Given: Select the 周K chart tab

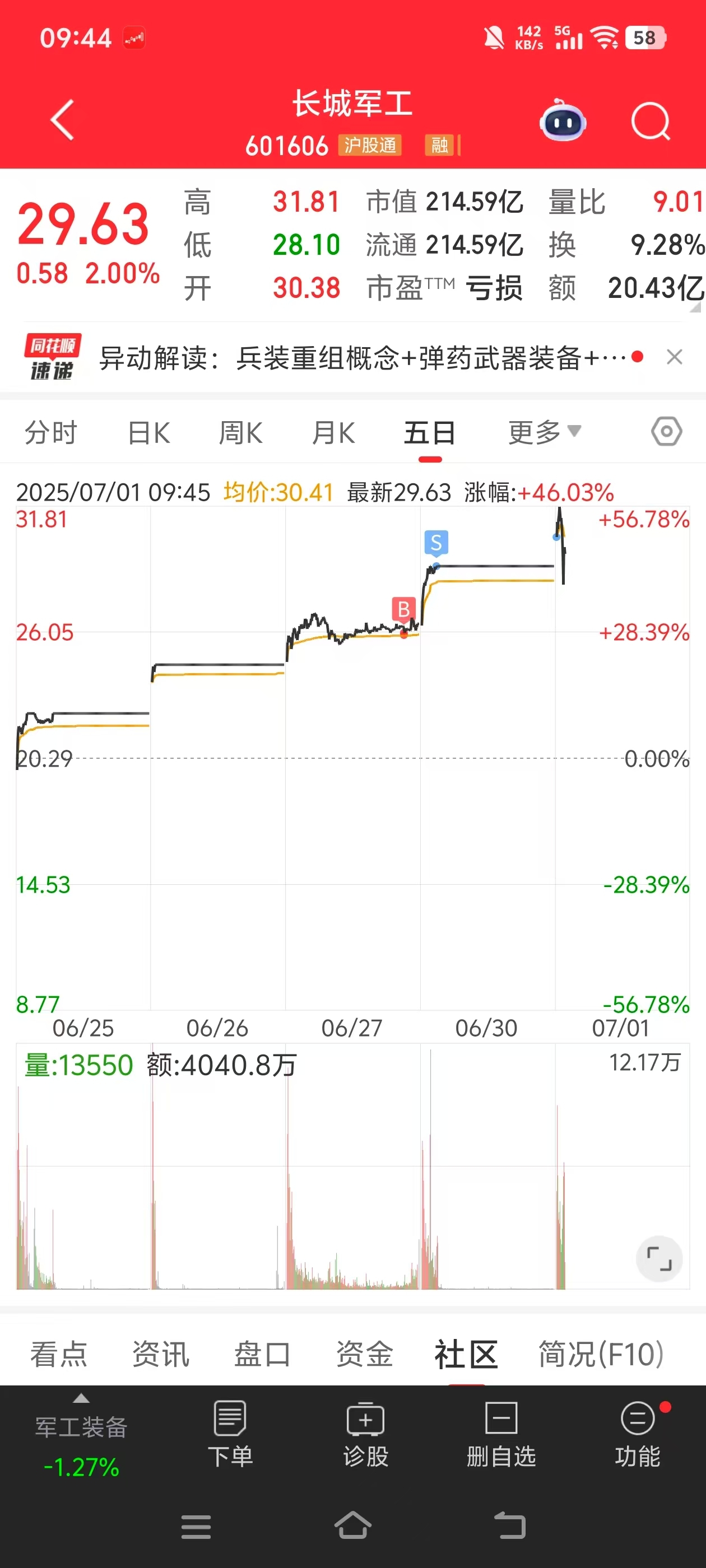Looking at the screenshot, I should [x=240, y=433].
